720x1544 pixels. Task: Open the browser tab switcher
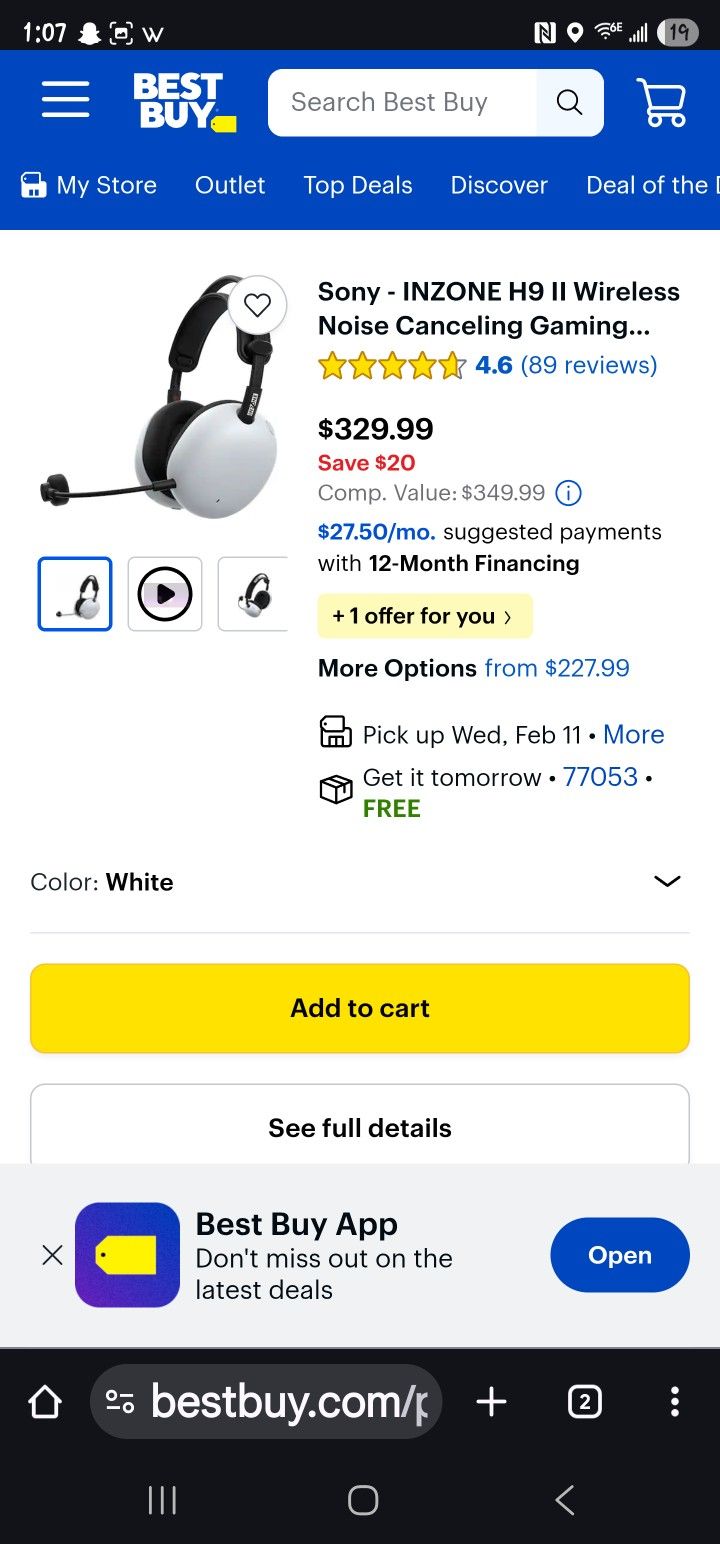coord(585,1401)
